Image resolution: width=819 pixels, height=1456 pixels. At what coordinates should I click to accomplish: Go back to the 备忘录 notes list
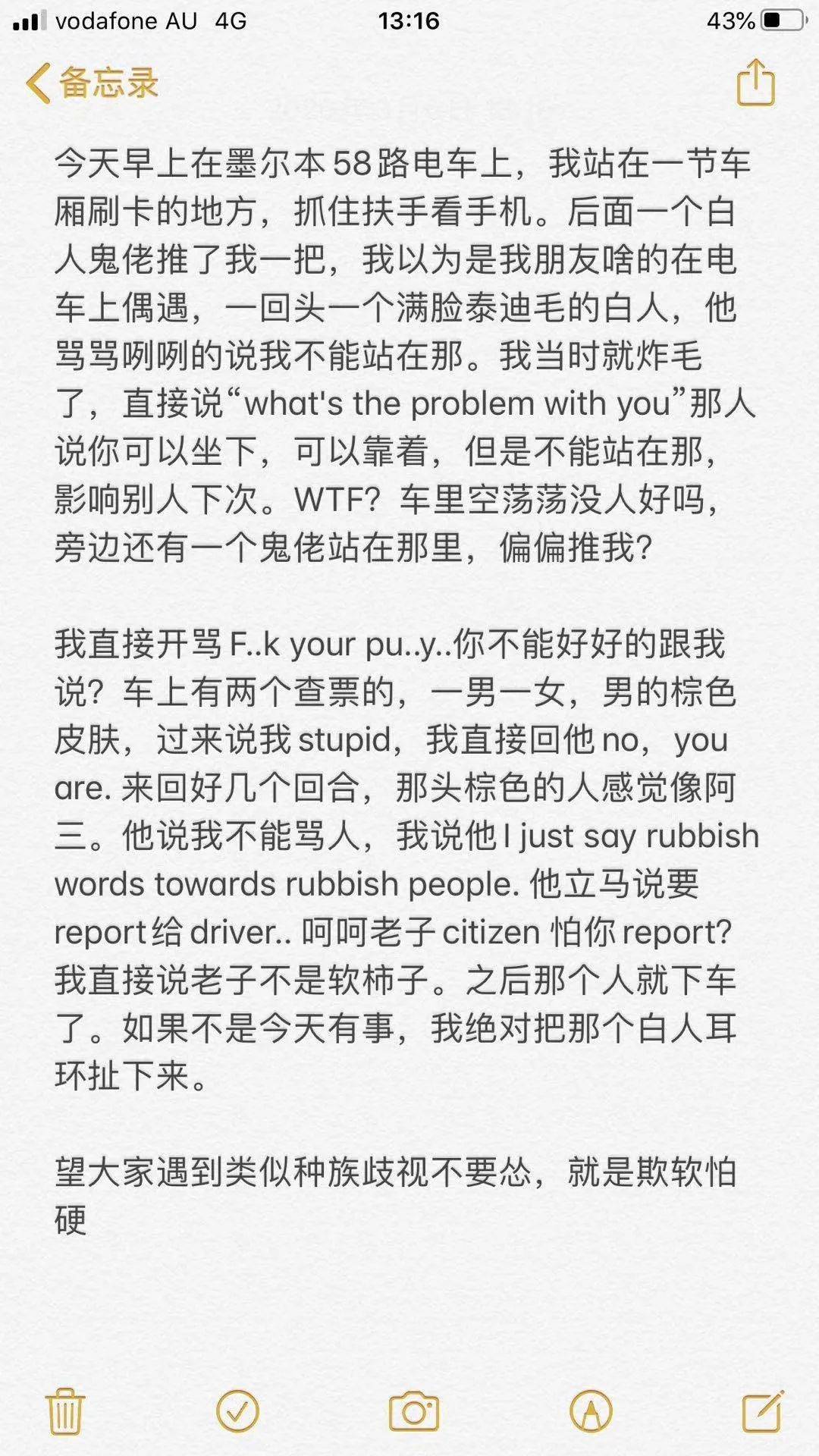92,83
